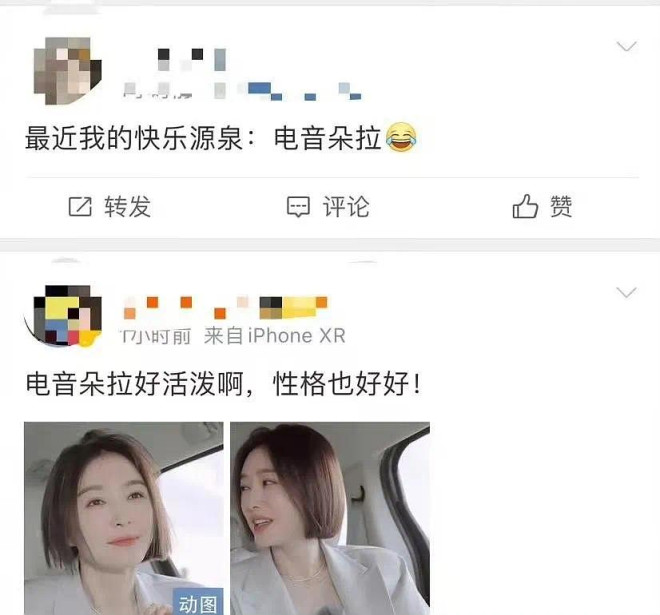Expand the chevron menu on the 快乐源泉 post
The image size is (660, 615).
pyautogui.click(x=627, y=47)
